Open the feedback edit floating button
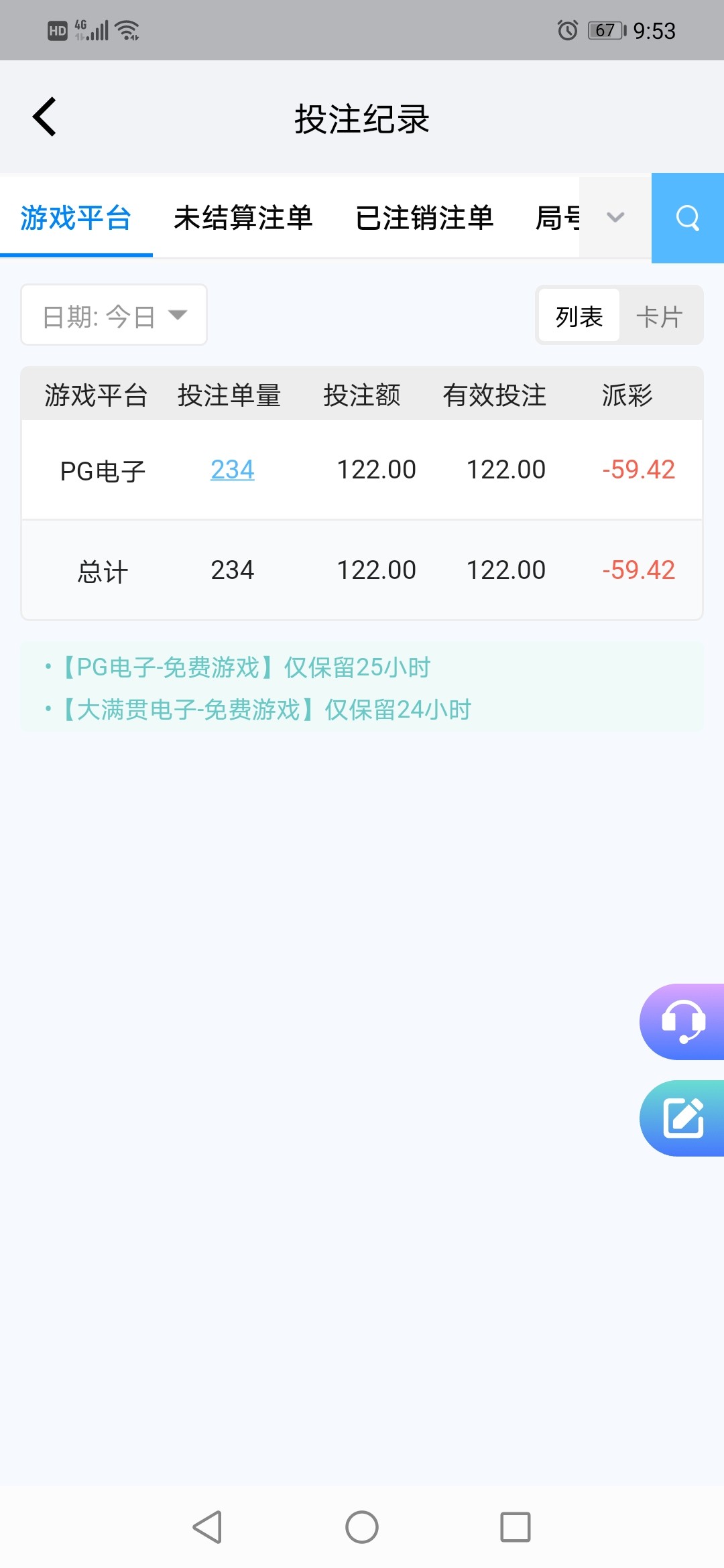Screen dimensions: 724x1568 point(683,1118)
